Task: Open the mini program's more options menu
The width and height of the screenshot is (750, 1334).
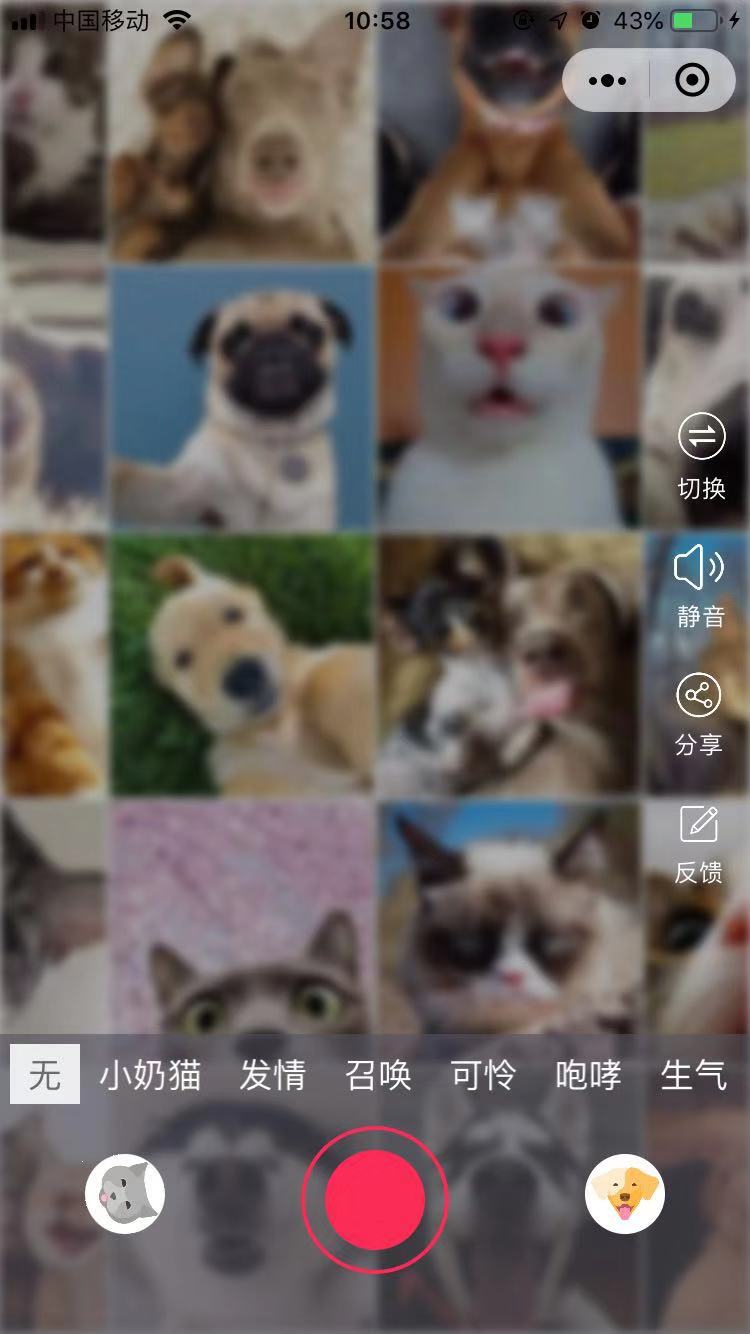Action: [x=608, y=80]
